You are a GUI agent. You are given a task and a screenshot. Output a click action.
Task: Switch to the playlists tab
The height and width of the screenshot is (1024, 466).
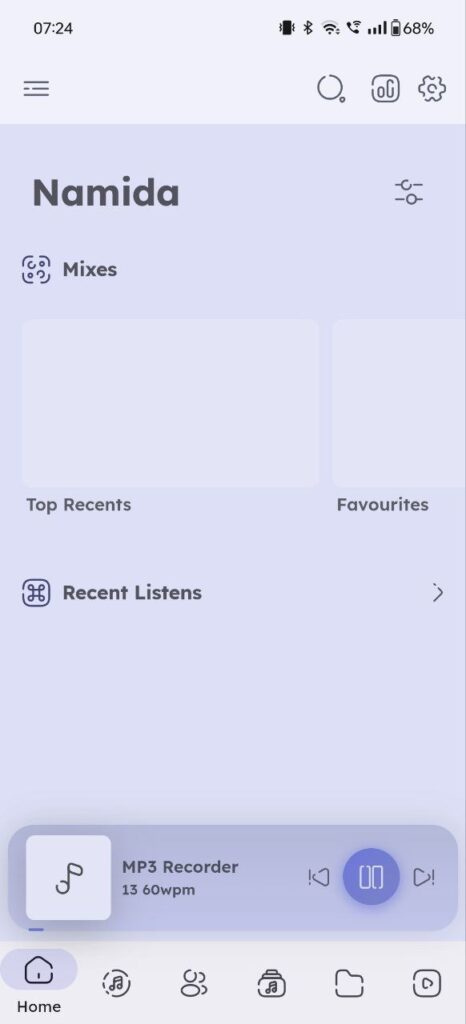pos(272,983)
